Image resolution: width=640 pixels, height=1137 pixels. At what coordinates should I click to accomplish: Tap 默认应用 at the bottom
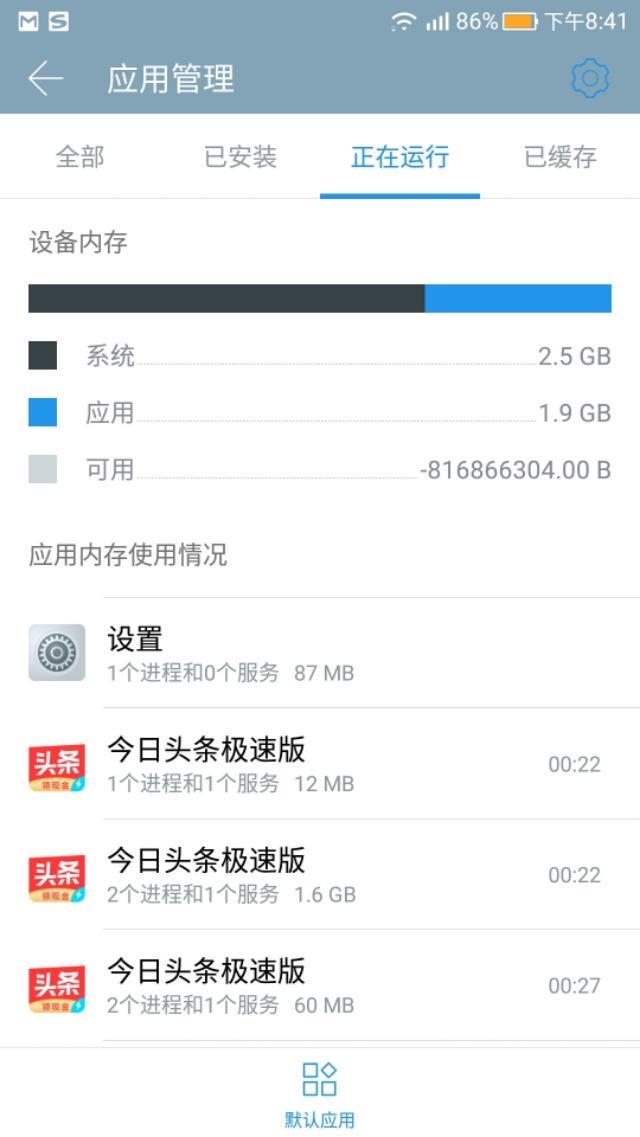(x=320, y=1095)
